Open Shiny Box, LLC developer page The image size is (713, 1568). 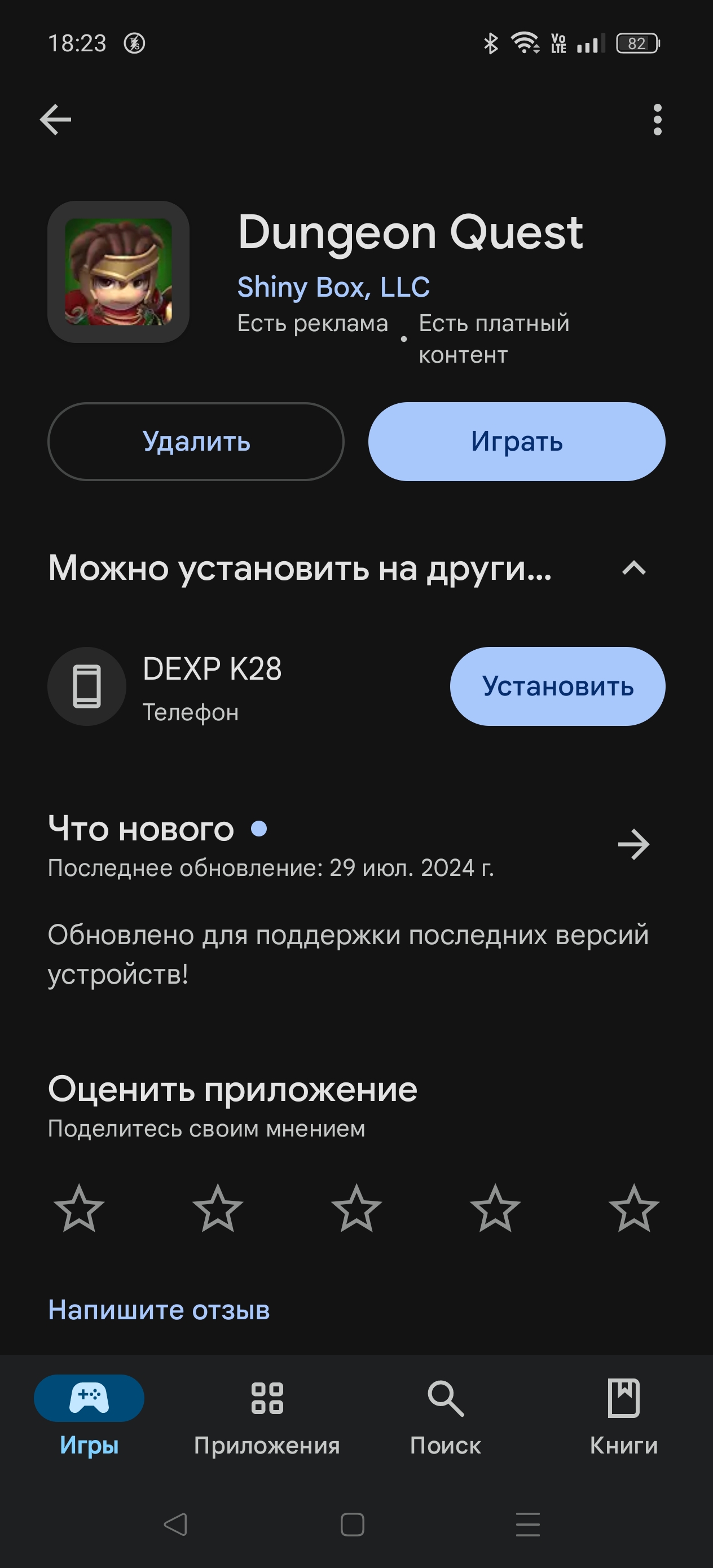click(x=333, y=287)
